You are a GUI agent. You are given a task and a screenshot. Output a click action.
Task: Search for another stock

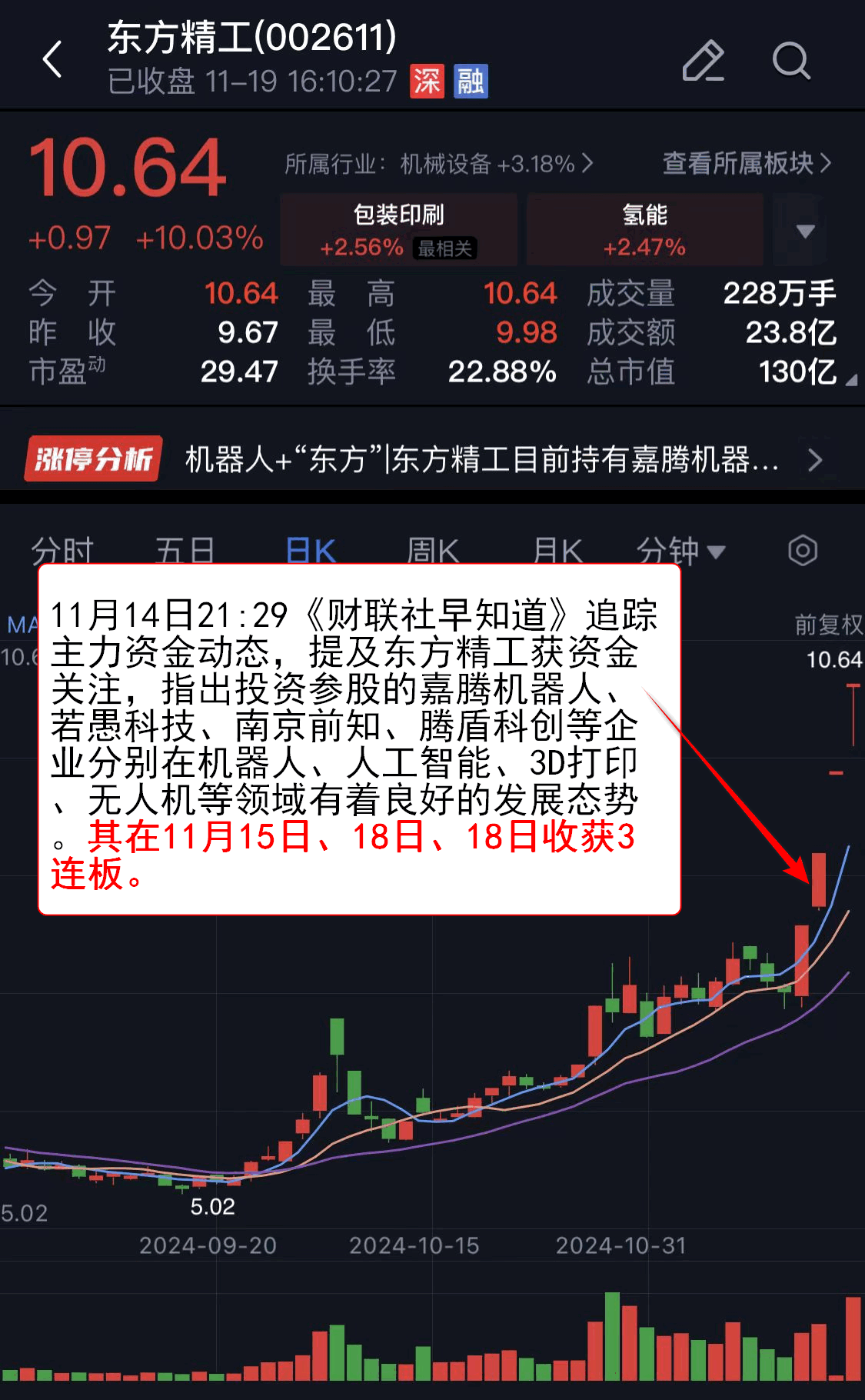point(790,61)
